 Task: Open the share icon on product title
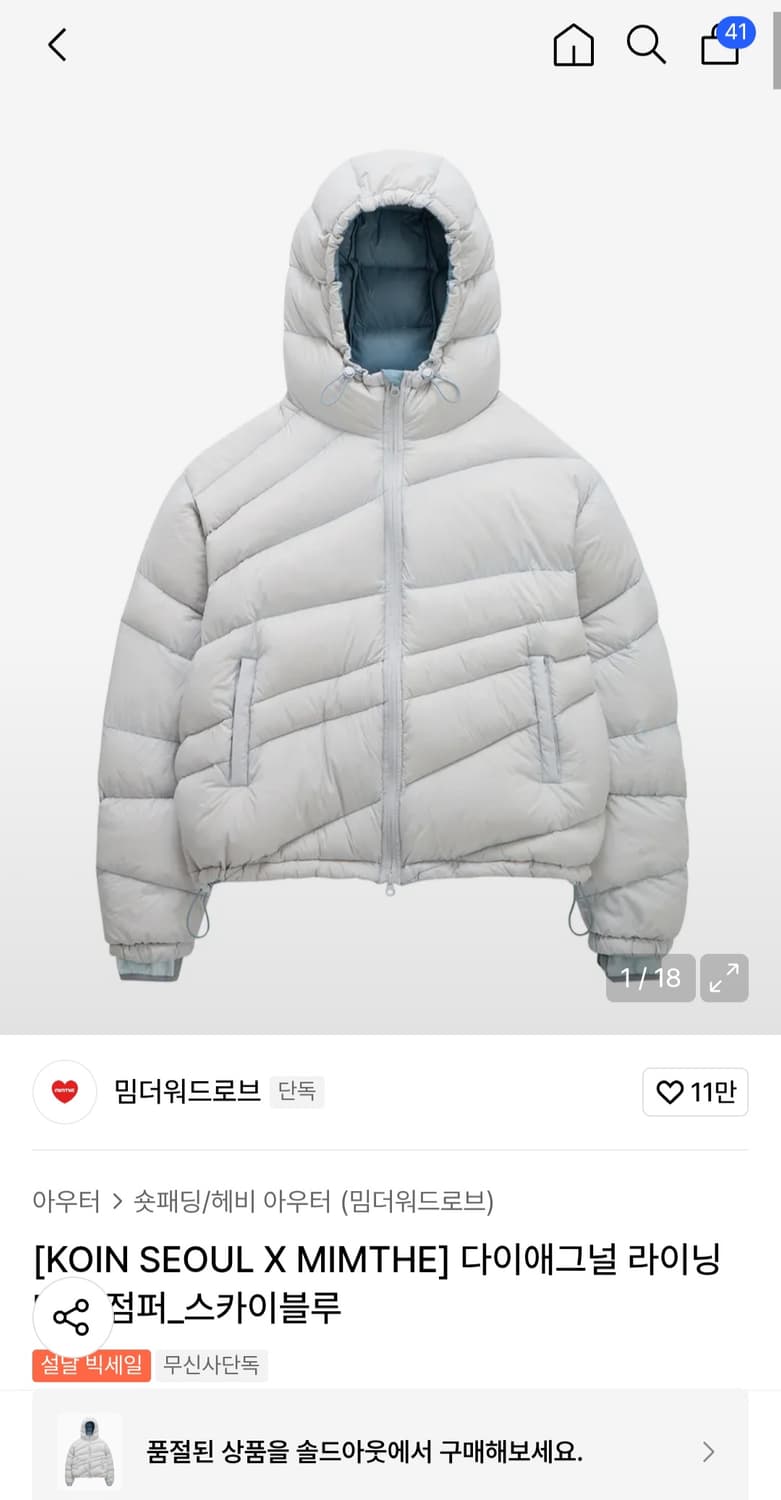[x=71, y=1318]
